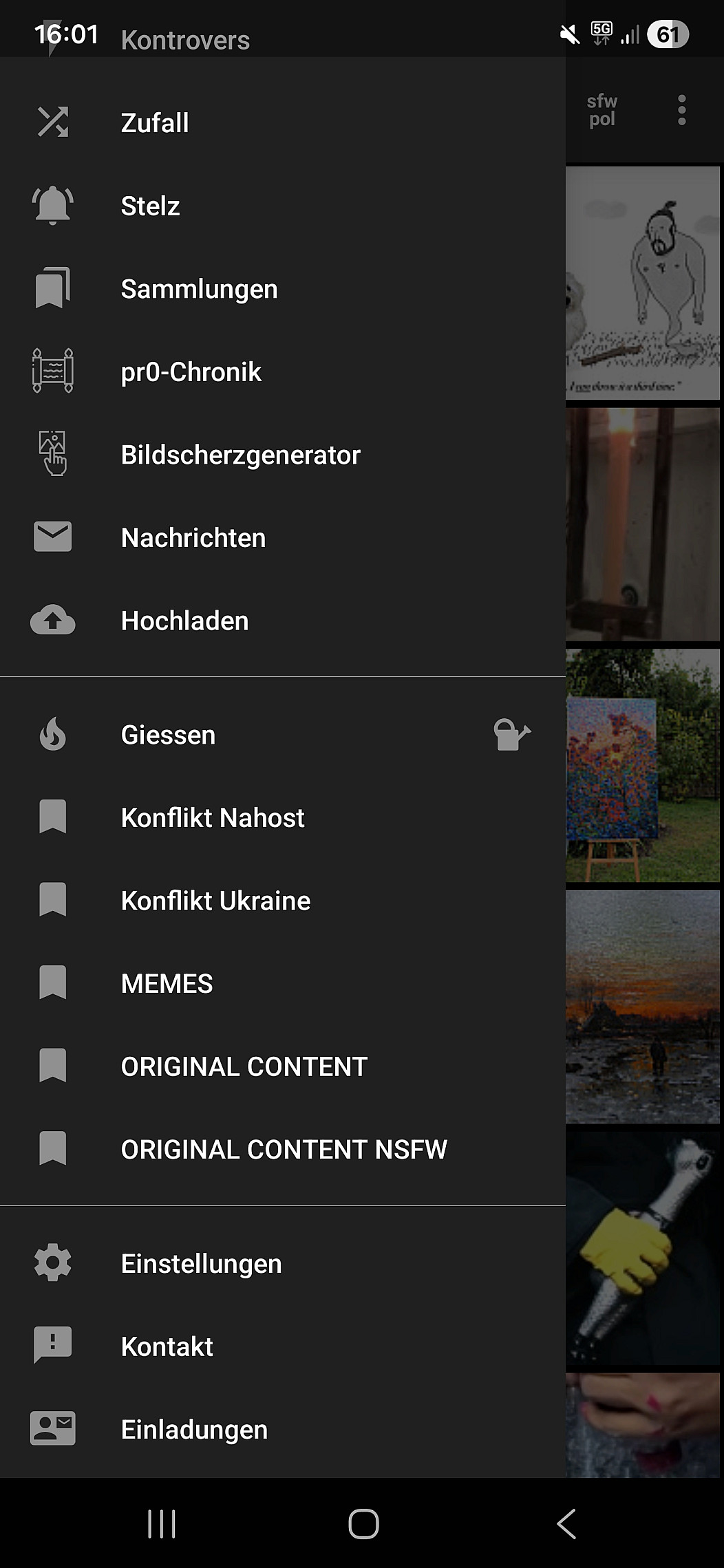Go to Sammlungen
724x1568 pixels.
pos(199,289)
